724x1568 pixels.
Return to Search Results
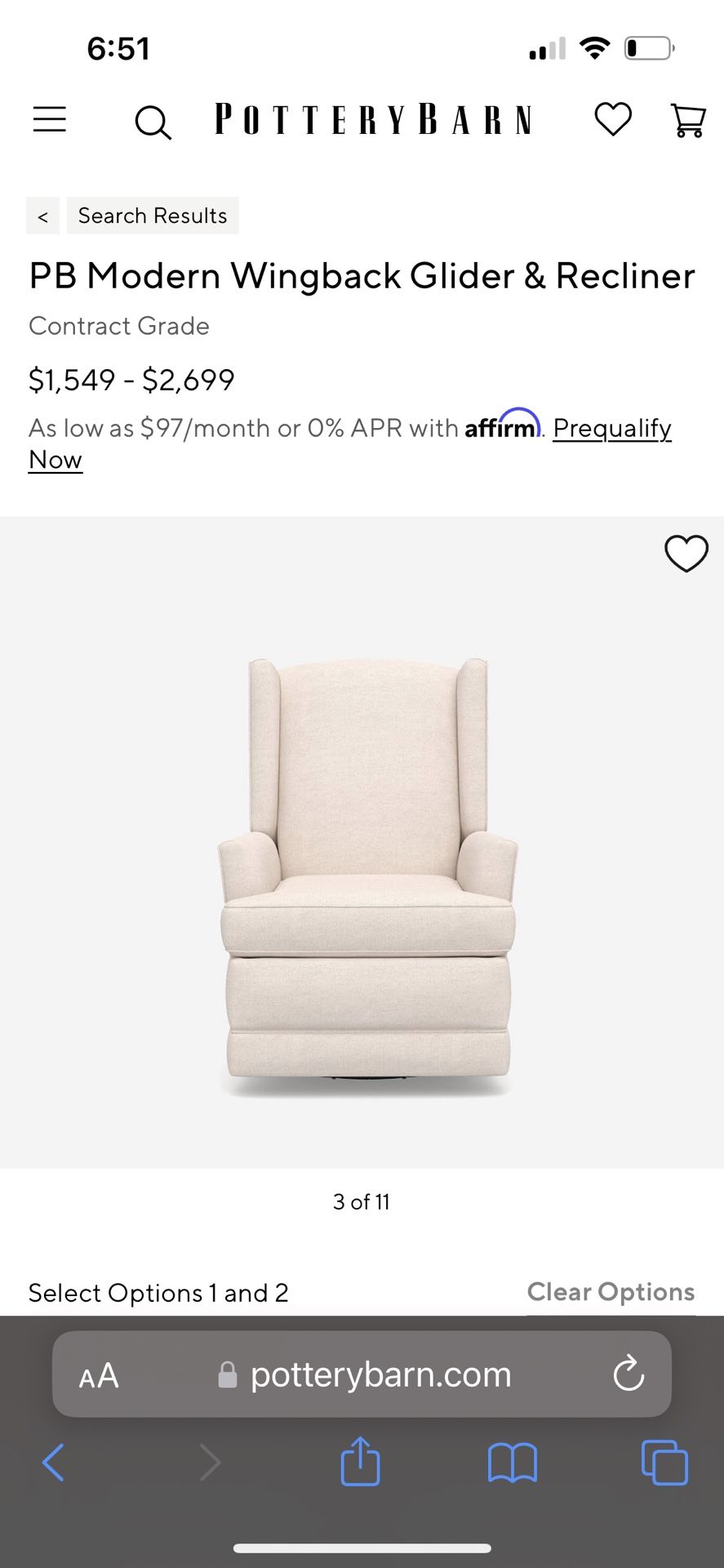152,216
